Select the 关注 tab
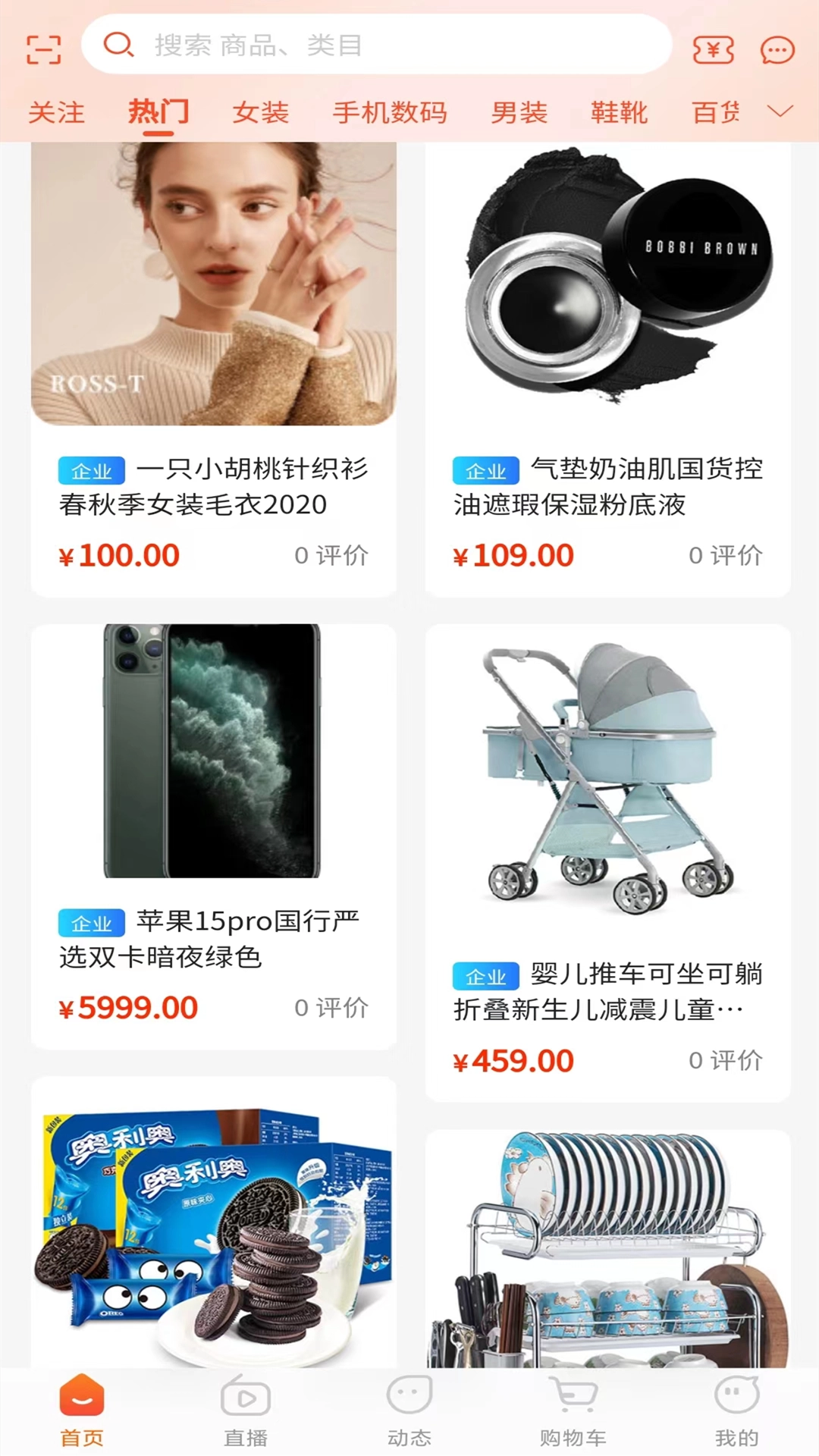819x1456 pixels. click(58, 112)
